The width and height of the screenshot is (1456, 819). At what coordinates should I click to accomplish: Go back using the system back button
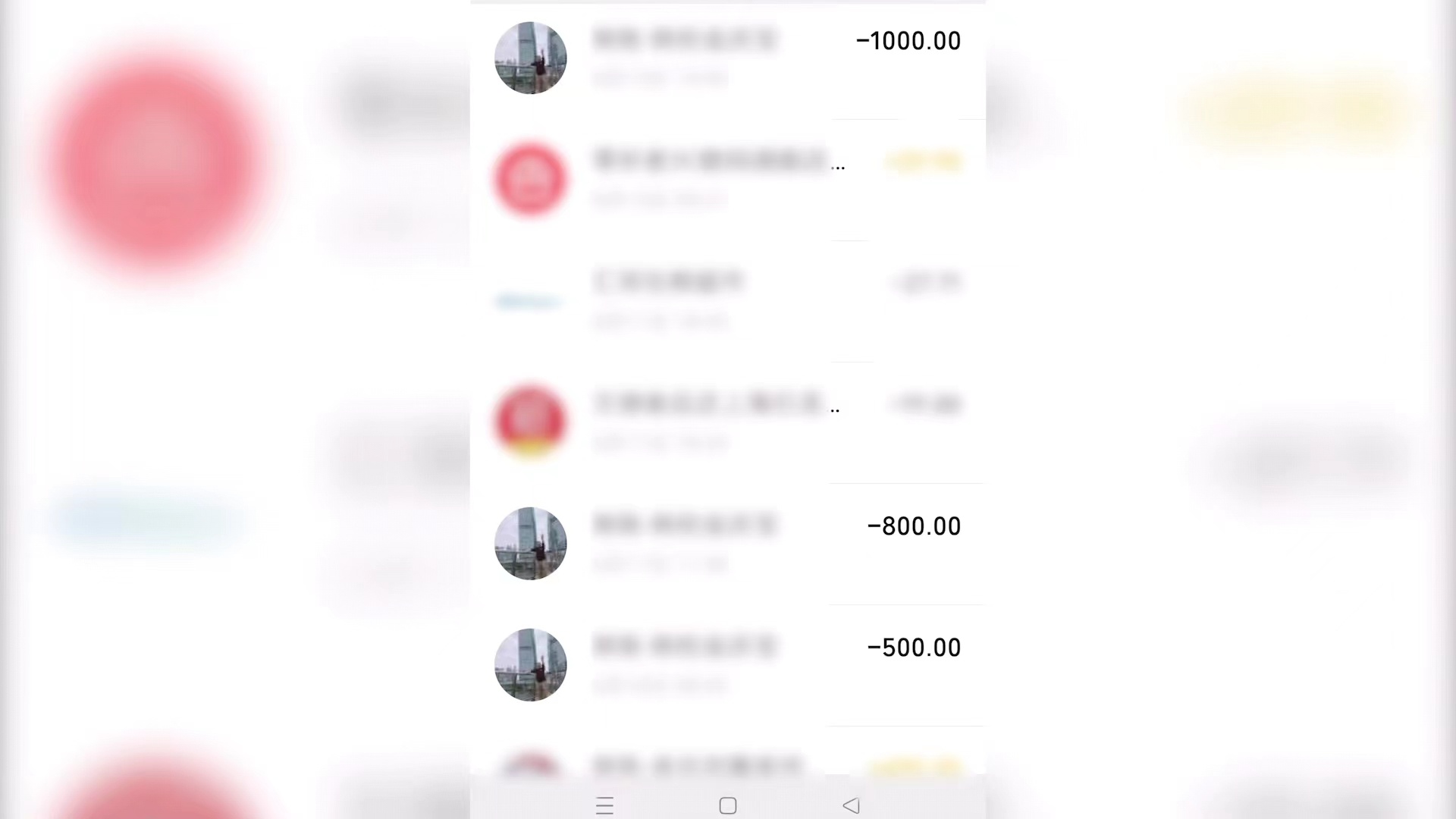pyautogui.click(x=851, y=805)
